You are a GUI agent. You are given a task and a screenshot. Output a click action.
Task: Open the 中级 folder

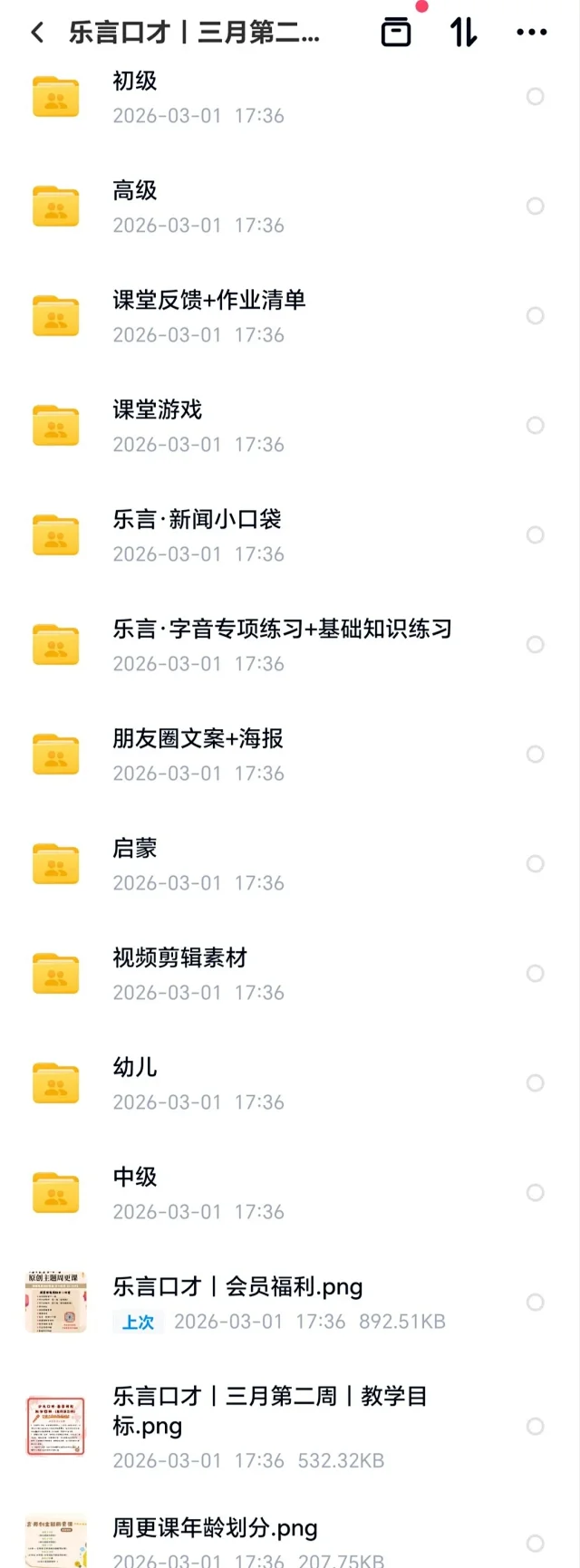pos(135,1178)
